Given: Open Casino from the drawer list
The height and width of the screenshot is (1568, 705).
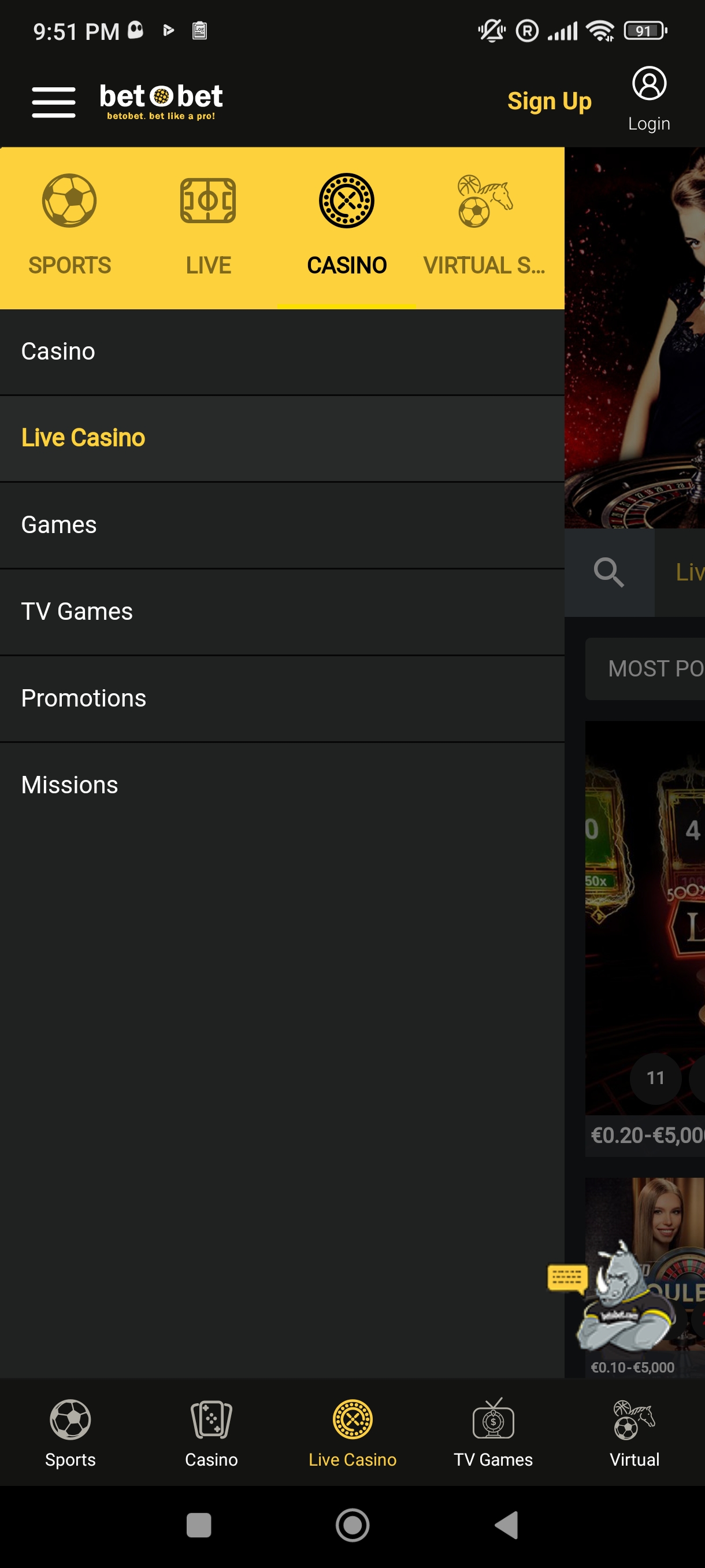Looking at the screenshot, I should tap(281, 352).
